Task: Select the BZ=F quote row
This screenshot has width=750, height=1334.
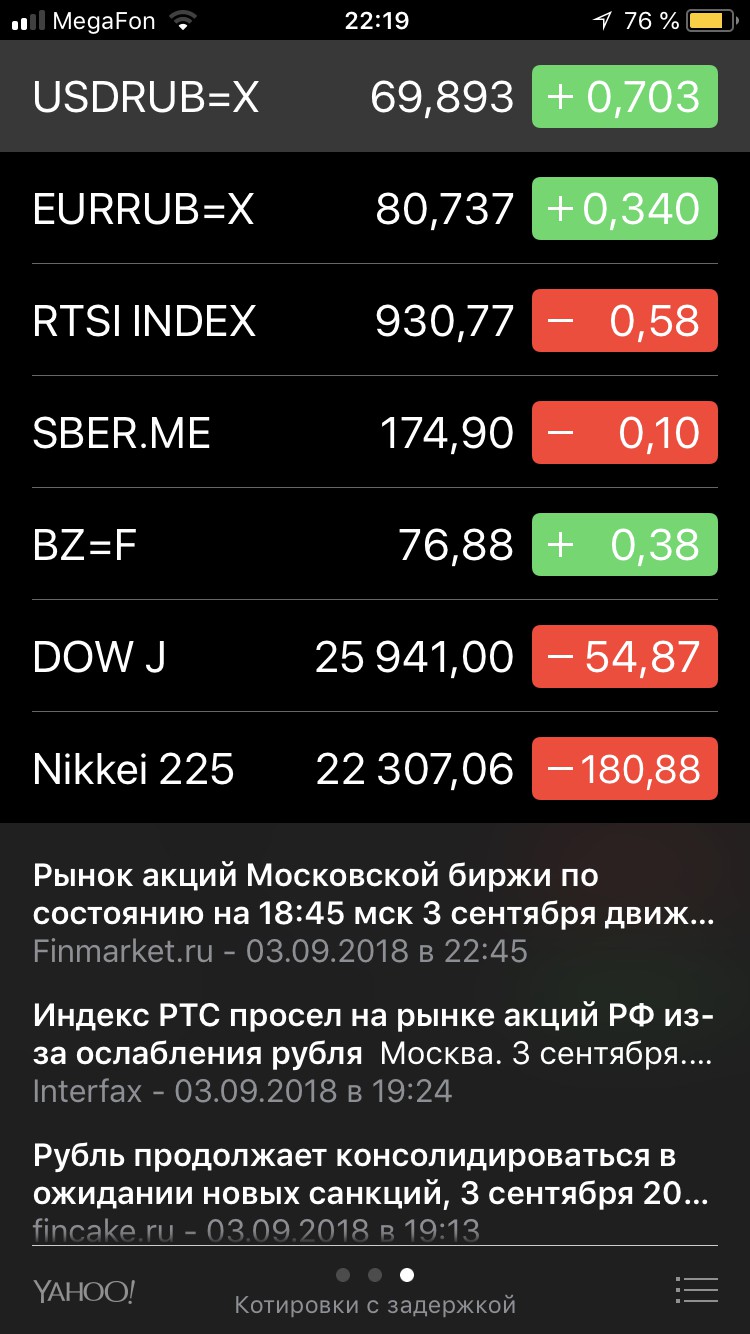Action: click(x=375, y=544)
